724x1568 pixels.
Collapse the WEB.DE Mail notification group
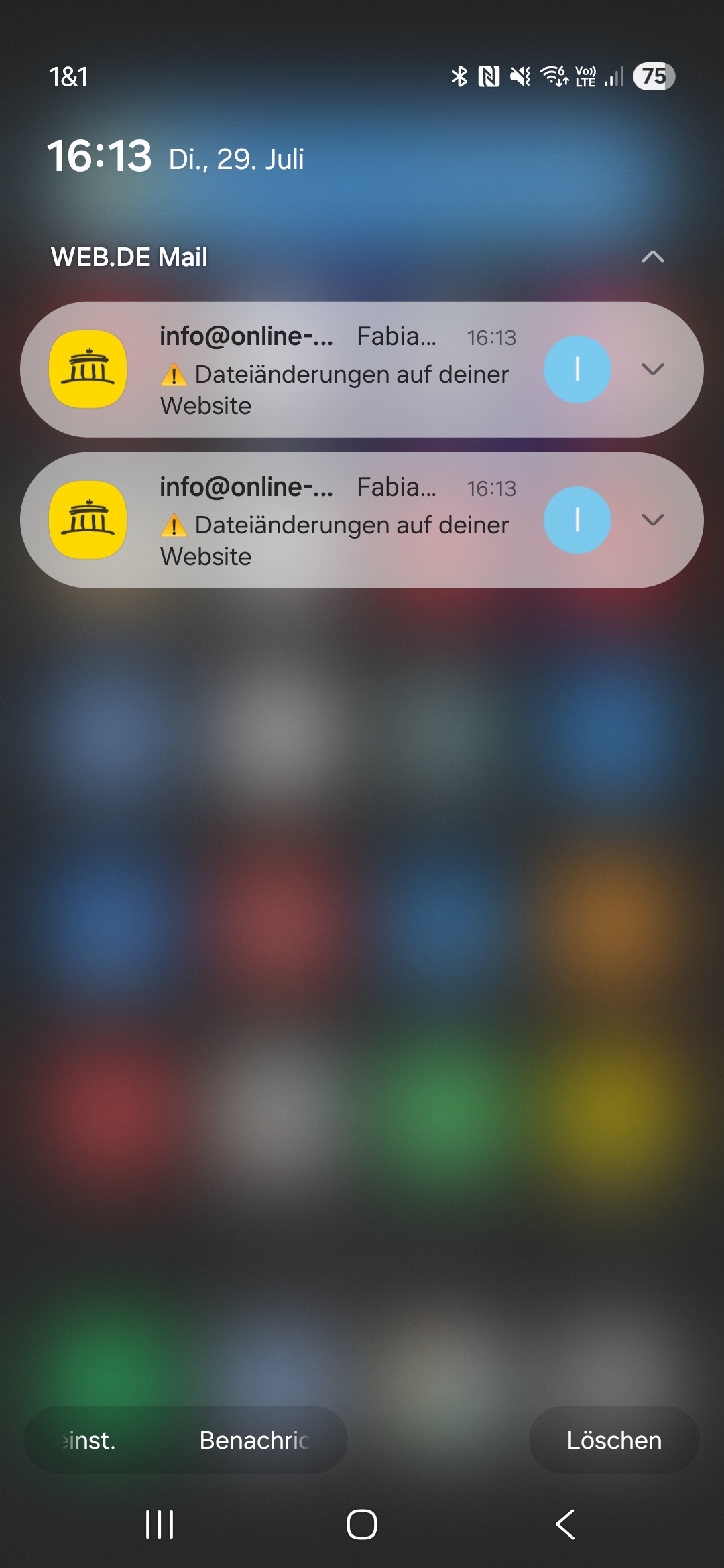(x=652, y=257)
